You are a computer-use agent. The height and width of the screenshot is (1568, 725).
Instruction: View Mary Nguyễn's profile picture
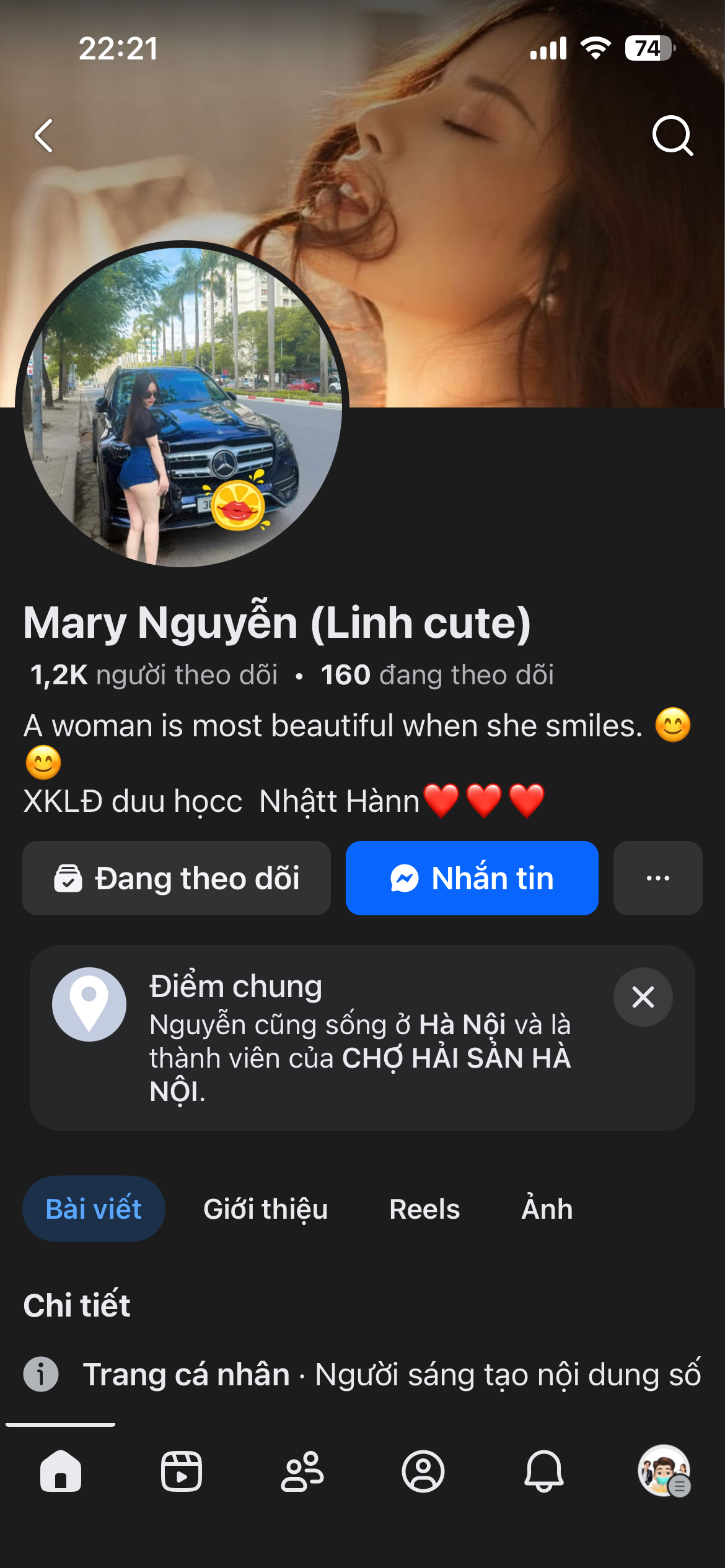tap(182, 407)
